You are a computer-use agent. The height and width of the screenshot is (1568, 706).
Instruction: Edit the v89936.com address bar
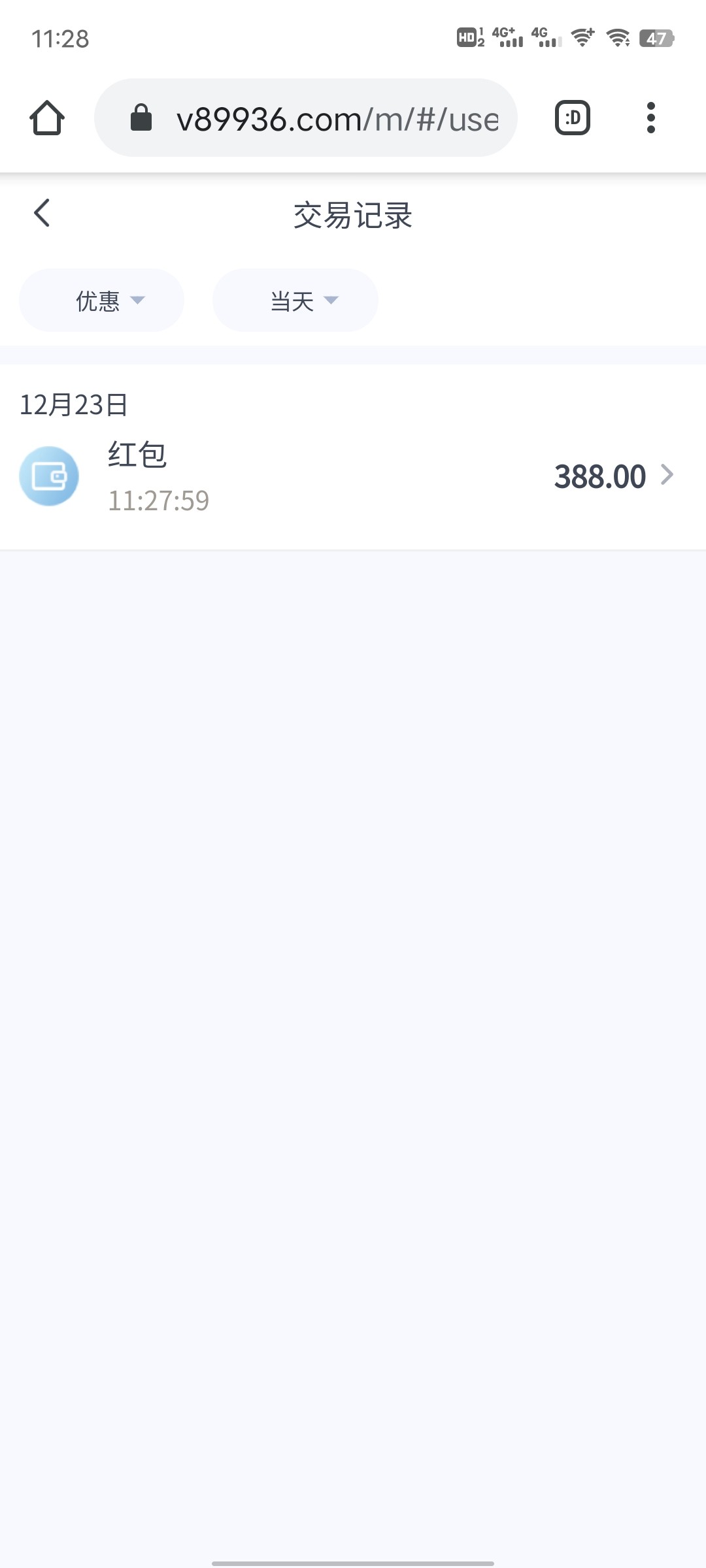click(306, 118)
